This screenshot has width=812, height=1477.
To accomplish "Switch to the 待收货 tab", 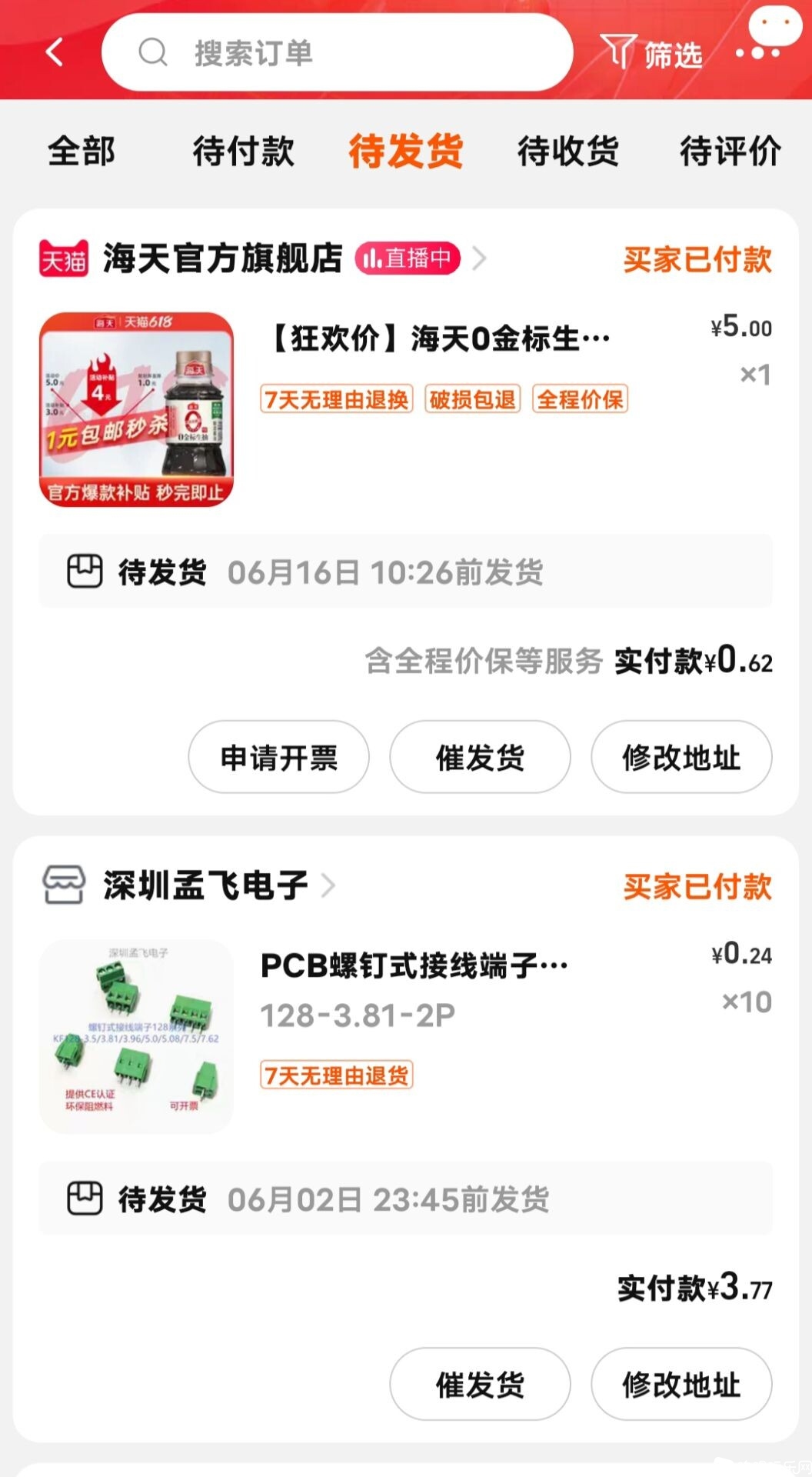I will (x=567, y=151).
